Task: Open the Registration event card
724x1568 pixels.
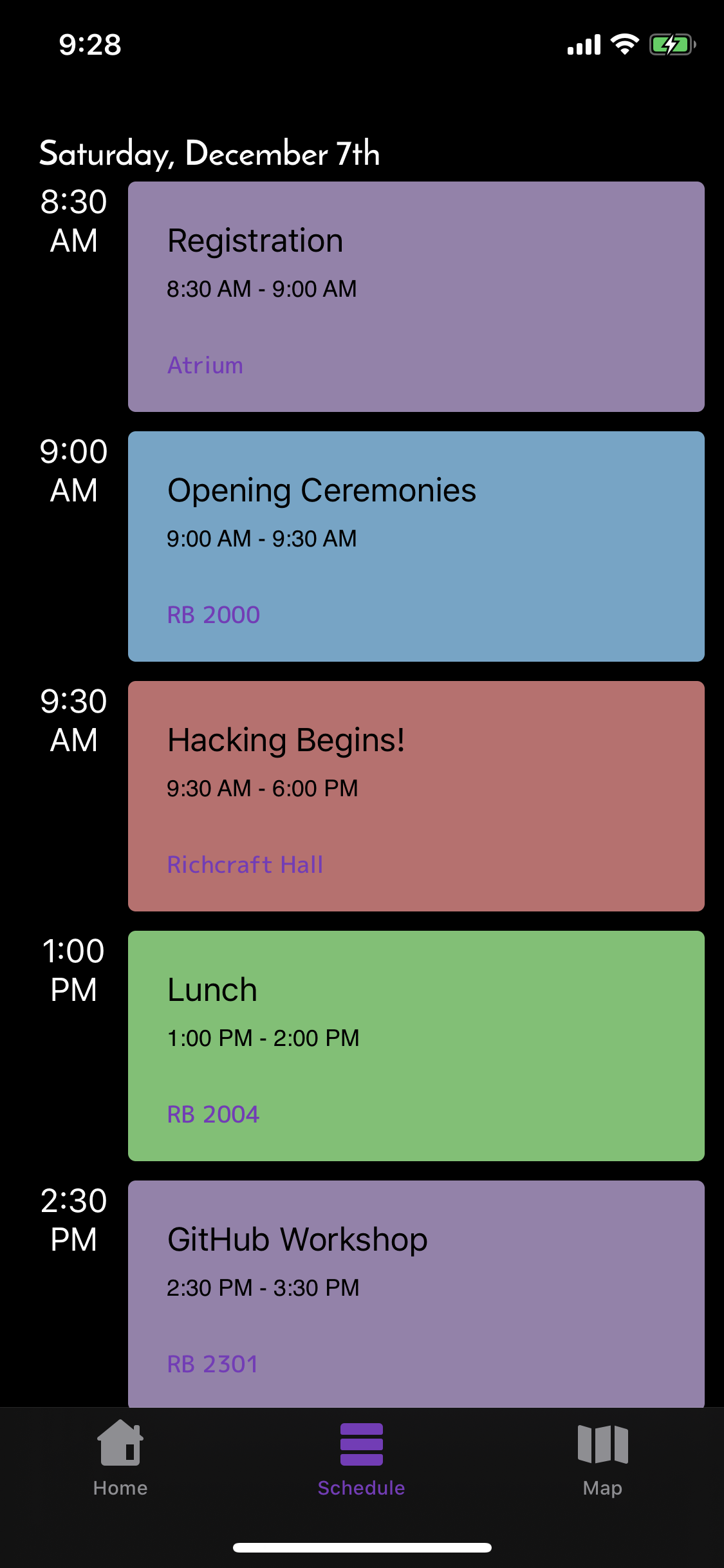Action: (x=416, y=297)
